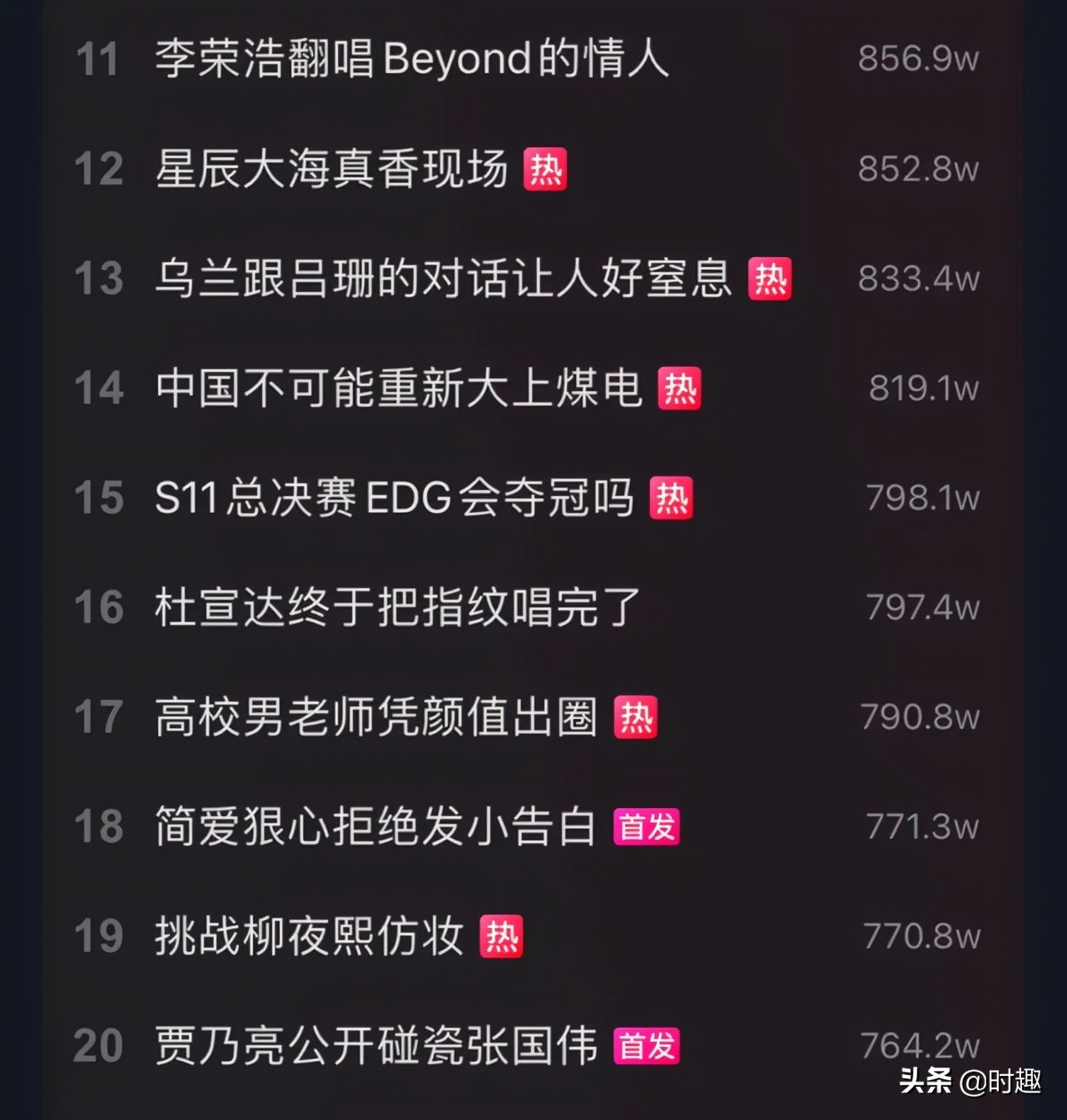
Task: Click the 首发 badge on 贾乃亮公开碰瓷张国伟
Action: click(645, 1048)
